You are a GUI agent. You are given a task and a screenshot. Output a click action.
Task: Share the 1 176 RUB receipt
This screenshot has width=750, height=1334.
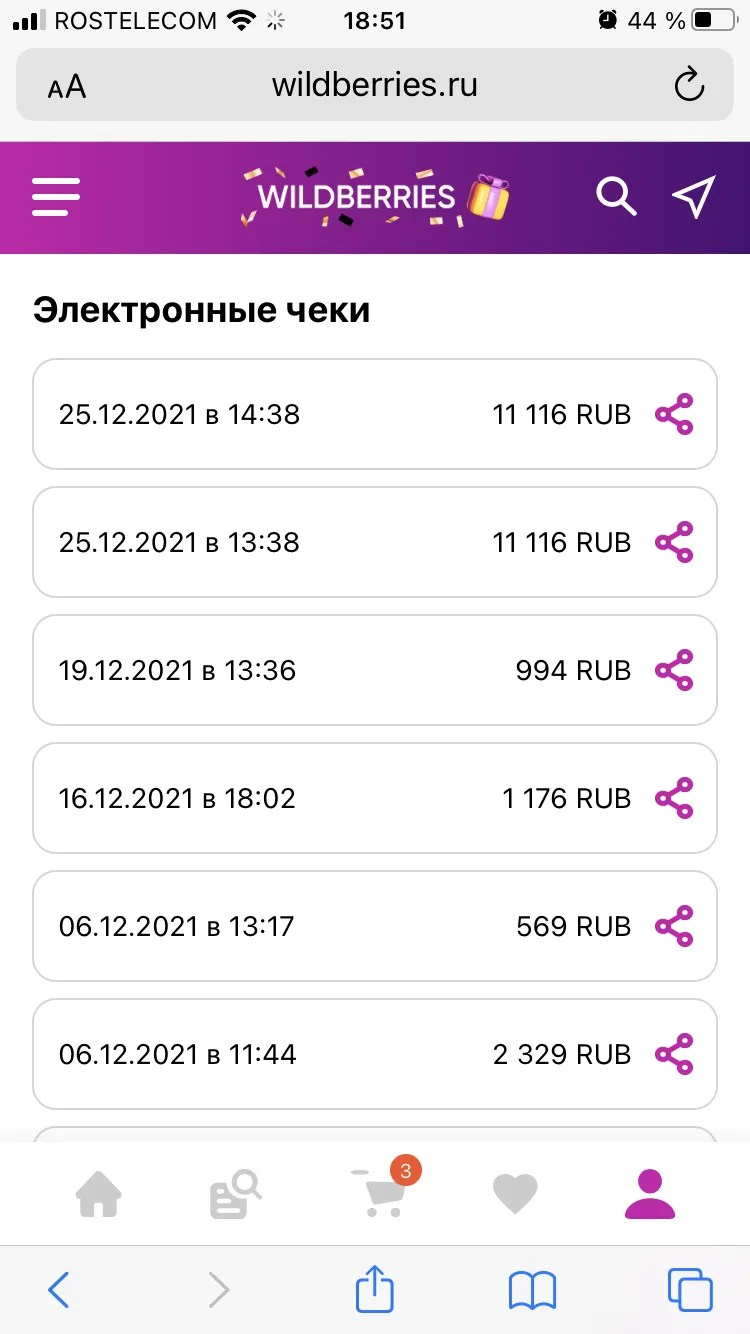tap(674, 798)
